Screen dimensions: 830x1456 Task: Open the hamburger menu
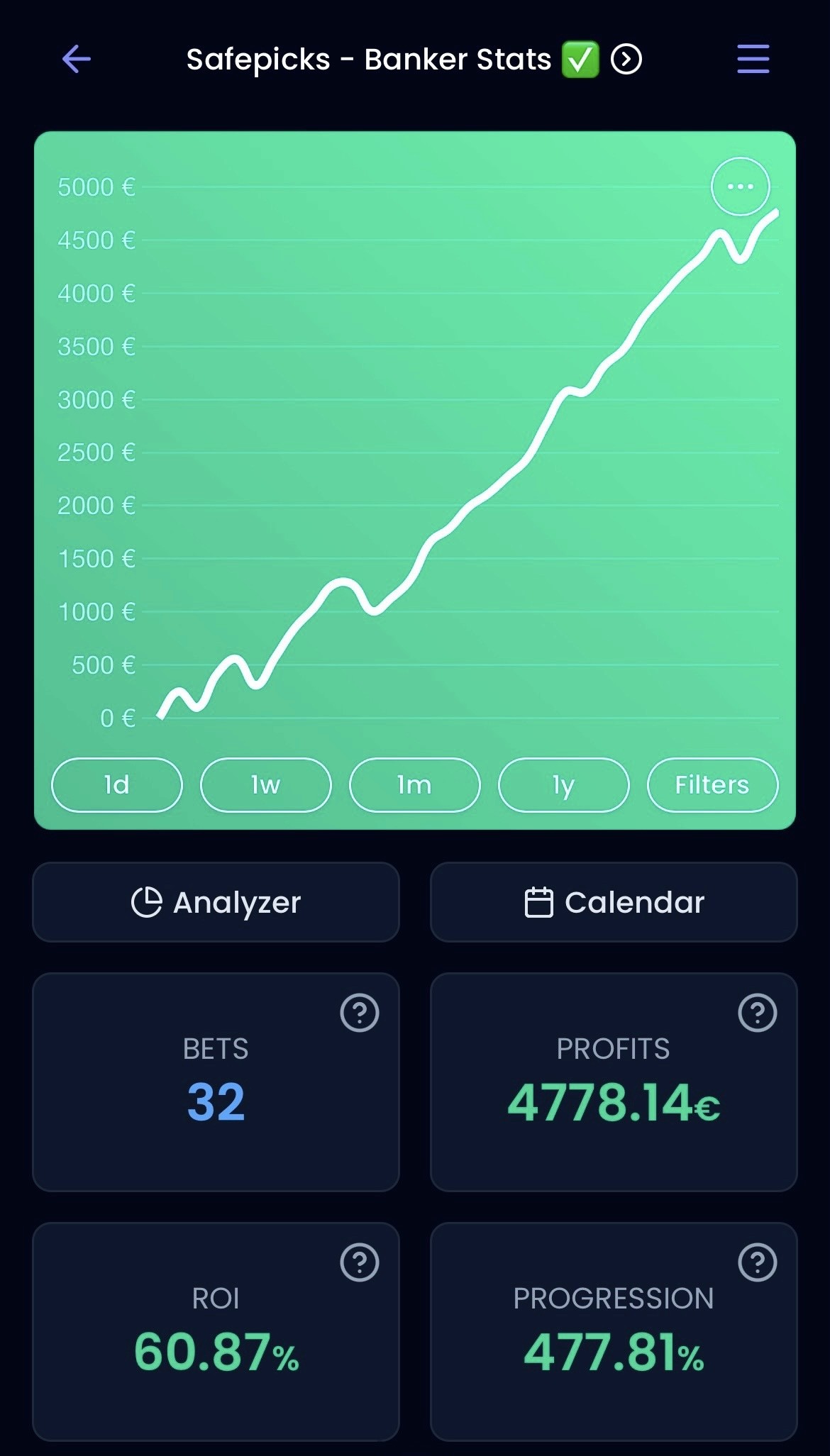click(x=753, y=59)
